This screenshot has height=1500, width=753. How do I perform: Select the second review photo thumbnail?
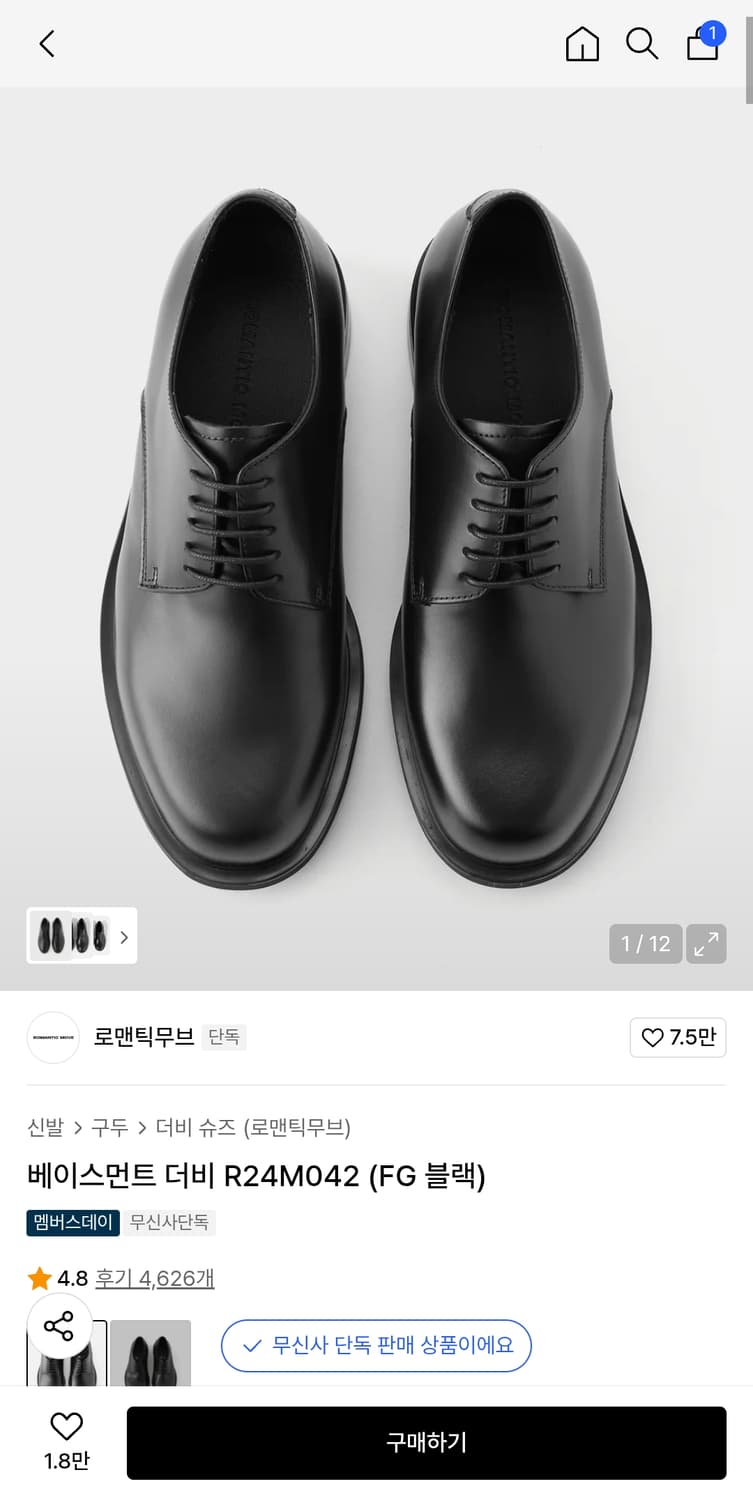pyautogui.click(x=151, y=1352)
